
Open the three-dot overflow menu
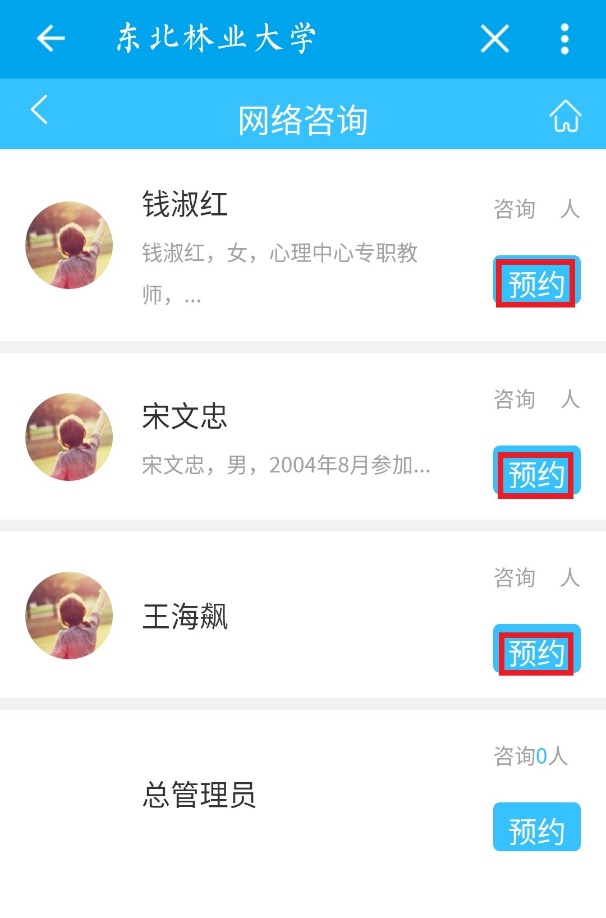(x=565, y=39)
